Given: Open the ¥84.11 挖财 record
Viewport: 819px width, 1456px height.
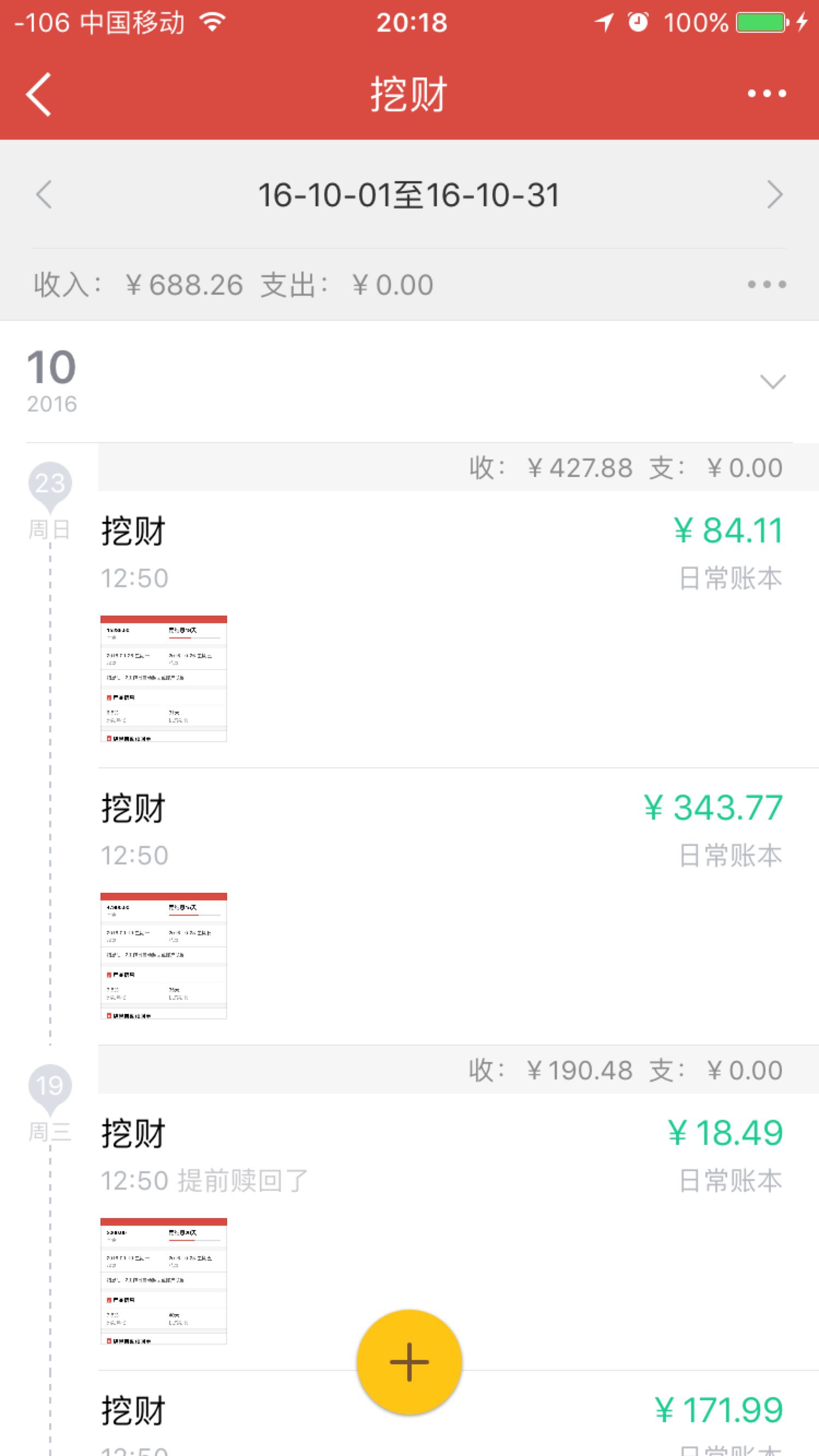Looking at the screenshot, I should (459, 629).
